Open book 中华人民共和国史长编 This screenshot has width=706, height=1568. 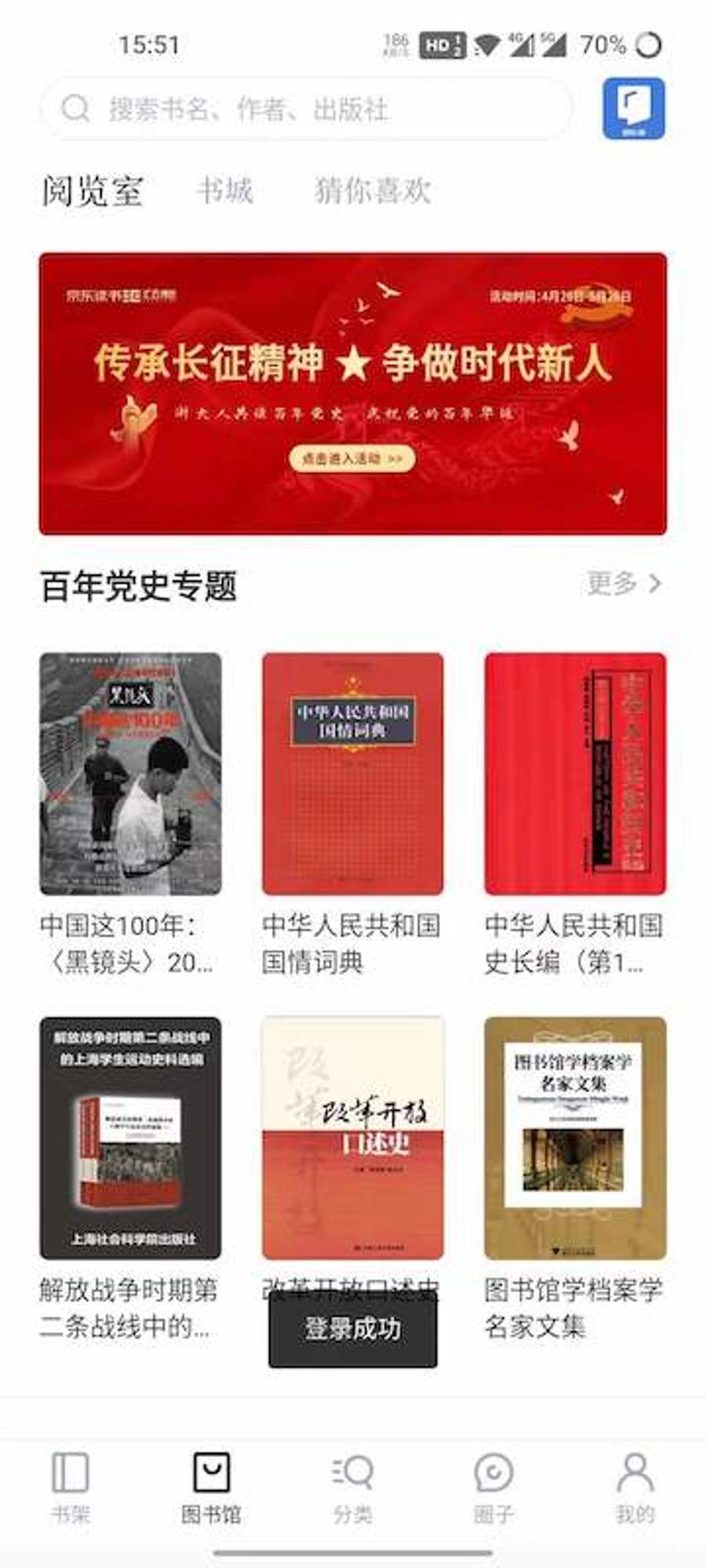(x=575, y=774)
